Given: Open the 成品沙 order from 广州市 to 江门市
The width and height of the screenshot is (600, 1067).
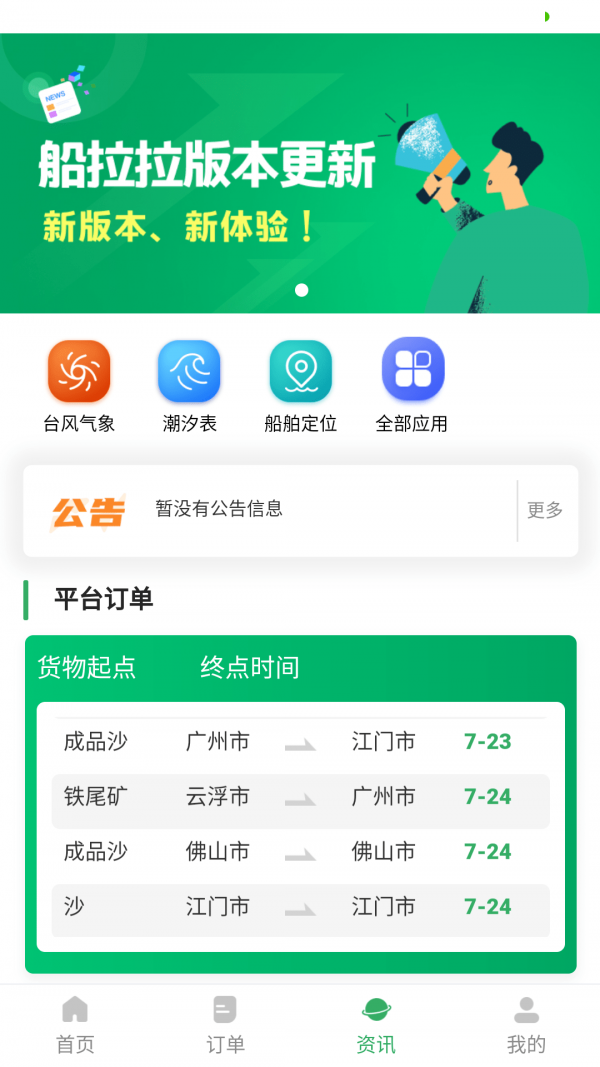Looking at the screenshot, I should pyautogui.click(x=300, y=742).
